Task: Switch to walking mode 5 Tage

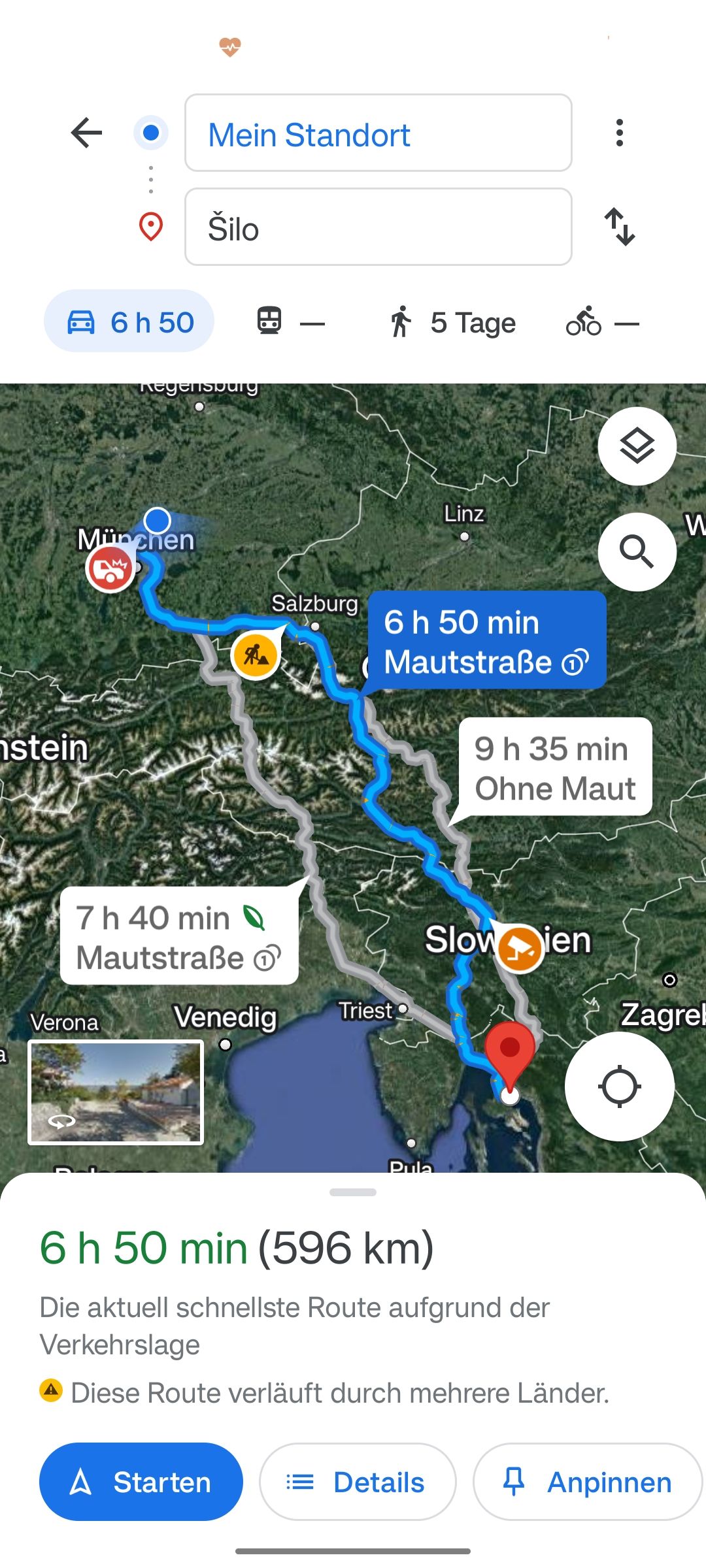Action: [x=452, y=322]
